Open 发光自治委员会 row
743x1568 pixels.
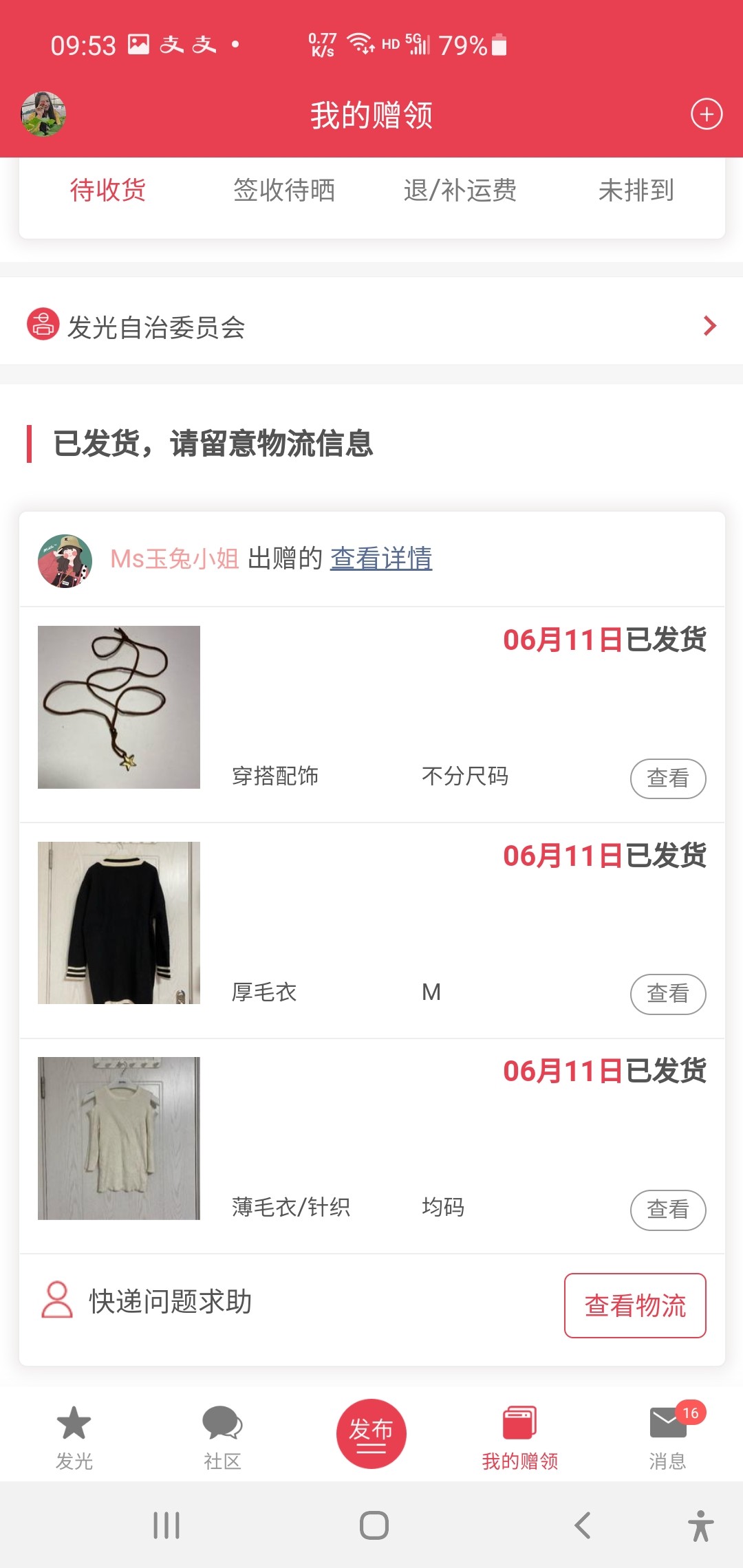click(371, 327)
